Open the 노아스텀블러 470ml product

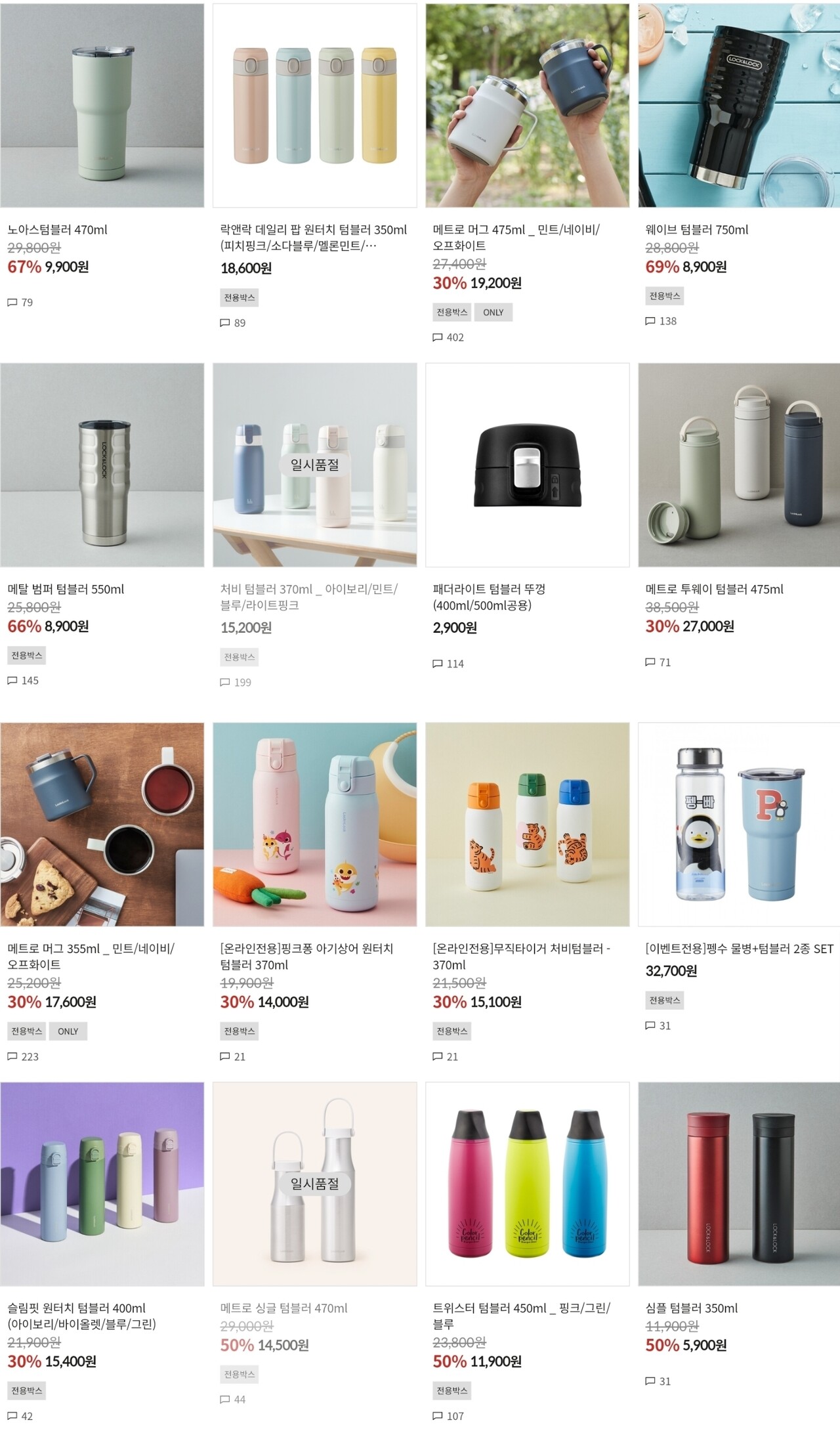(x=102, y=106)
